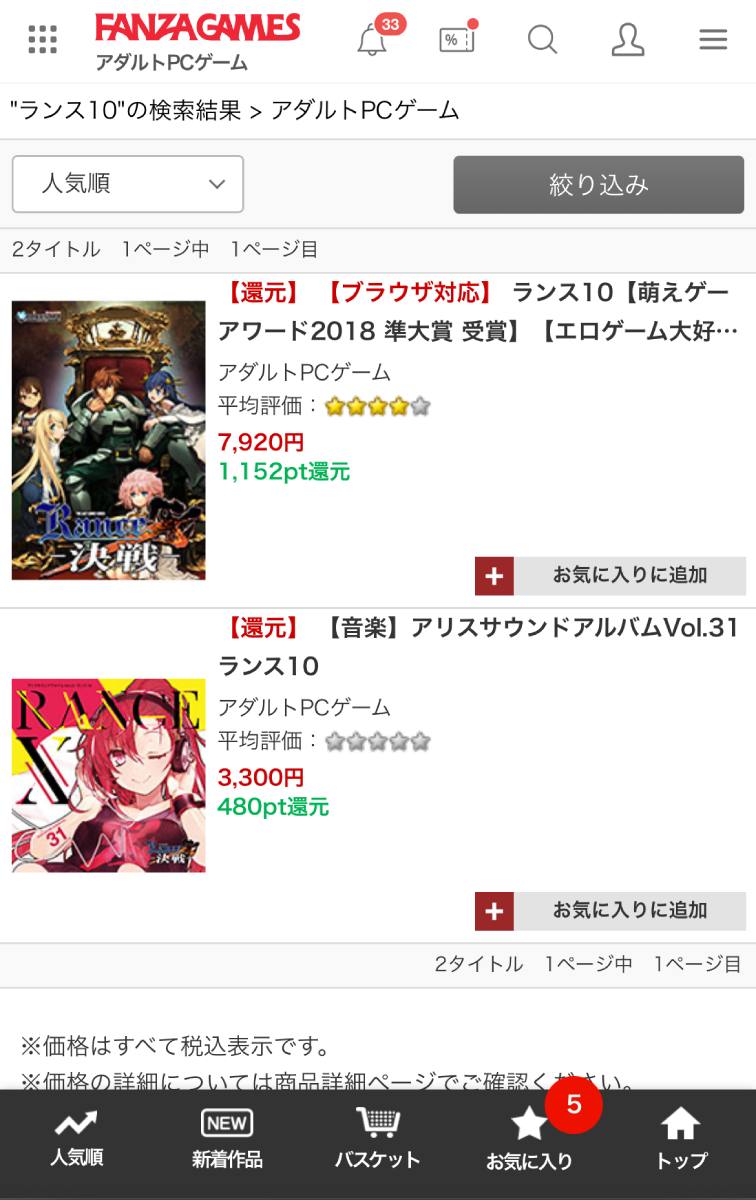
Task: Open the coupon ticket icon
Action: tap(457, 40)
